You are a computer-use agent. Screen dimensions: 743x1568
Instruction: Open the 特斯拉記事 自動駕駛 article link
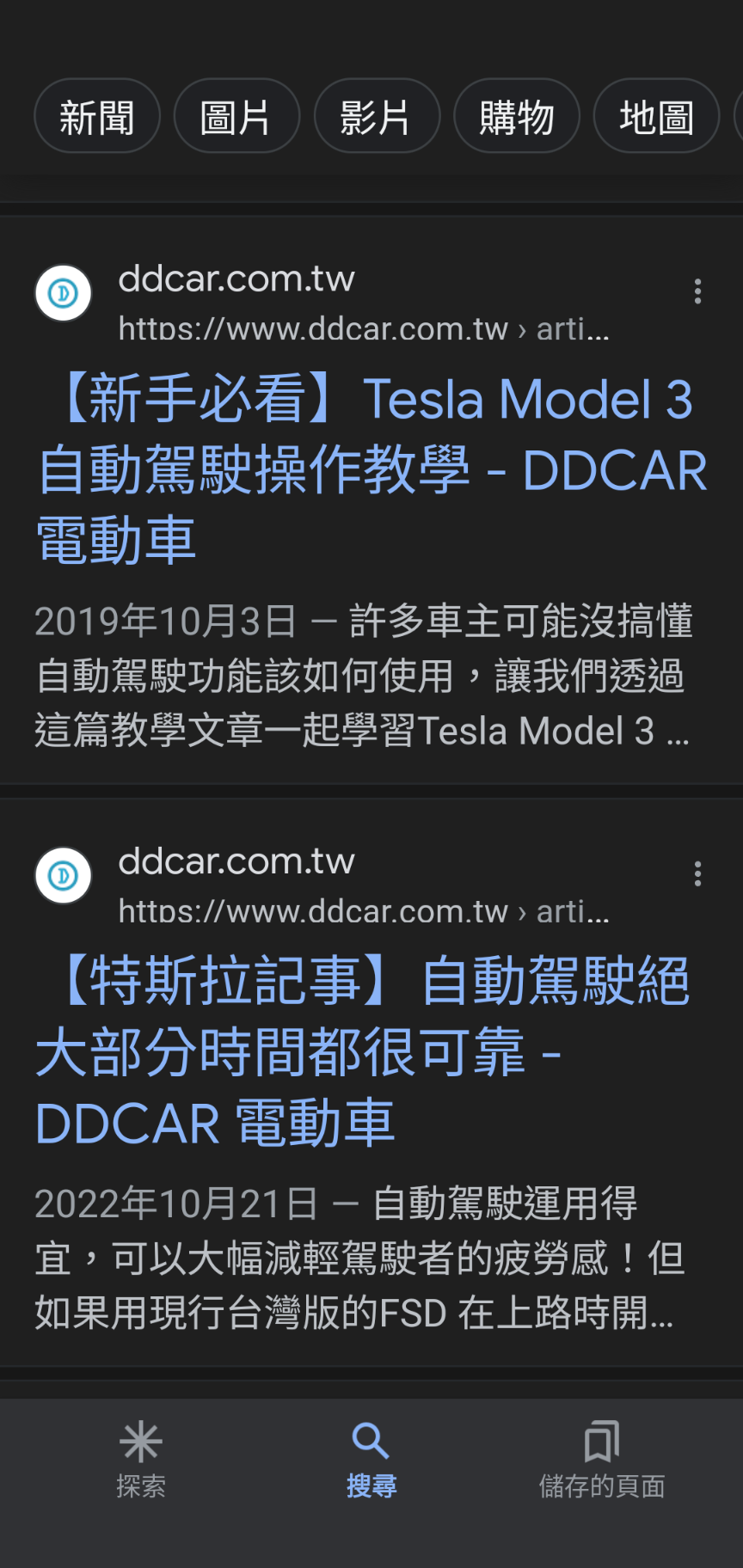(363, 1052)
